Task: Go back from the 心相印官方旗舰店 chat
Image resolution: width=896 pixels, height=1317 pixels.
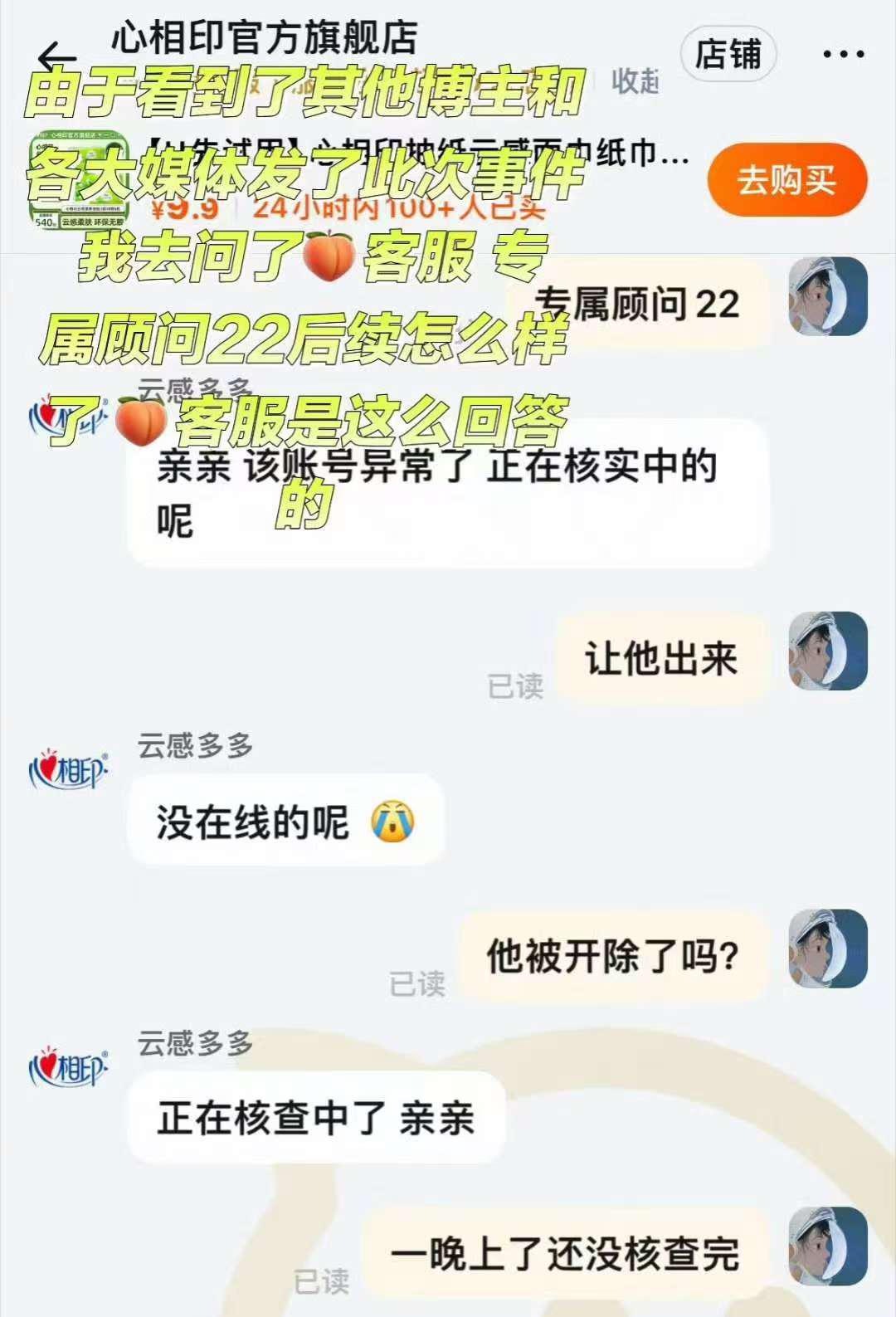Action: (56, 57)
